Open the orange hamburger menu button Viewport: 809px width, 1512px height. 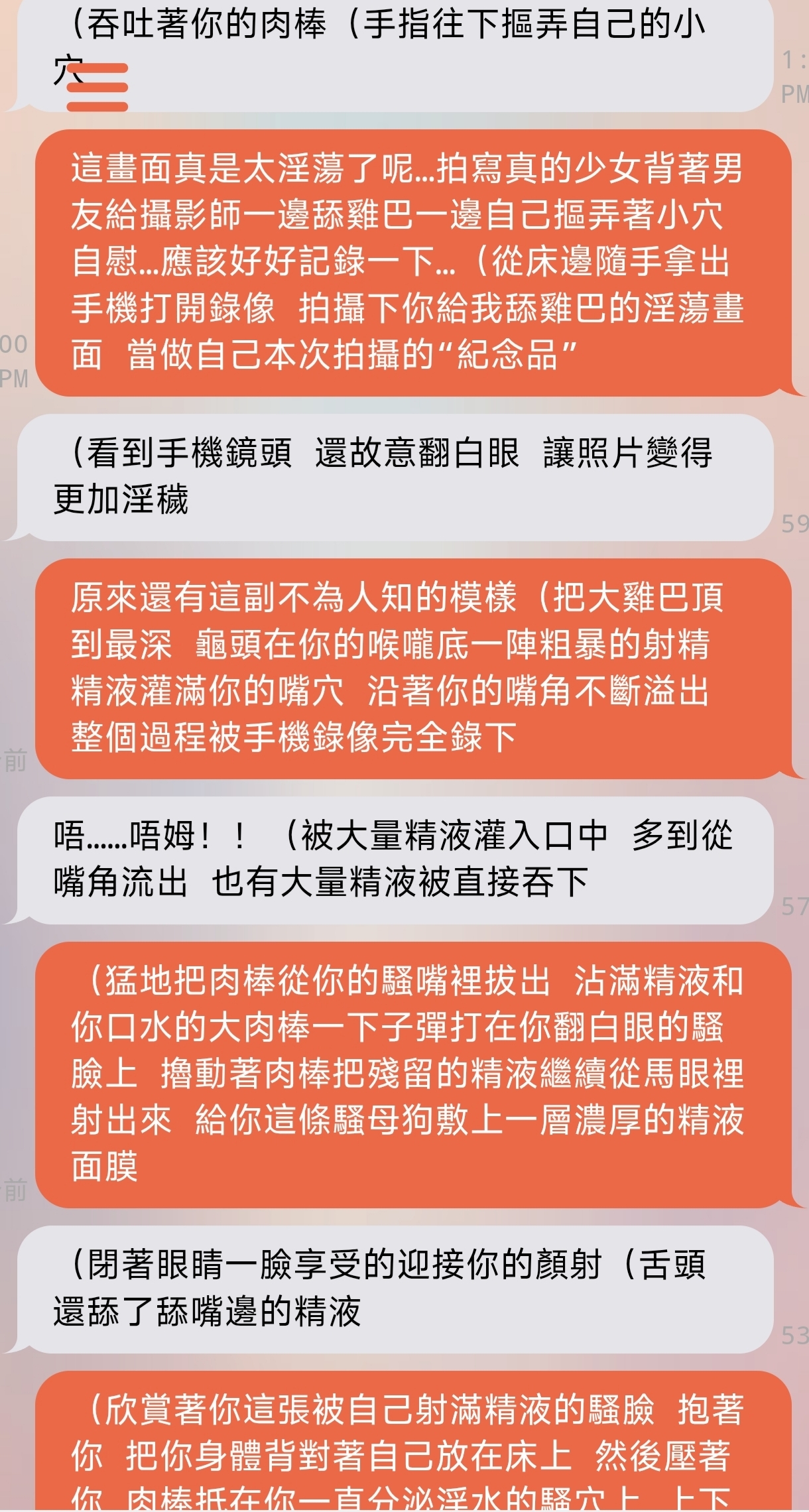tap(97, 87)
